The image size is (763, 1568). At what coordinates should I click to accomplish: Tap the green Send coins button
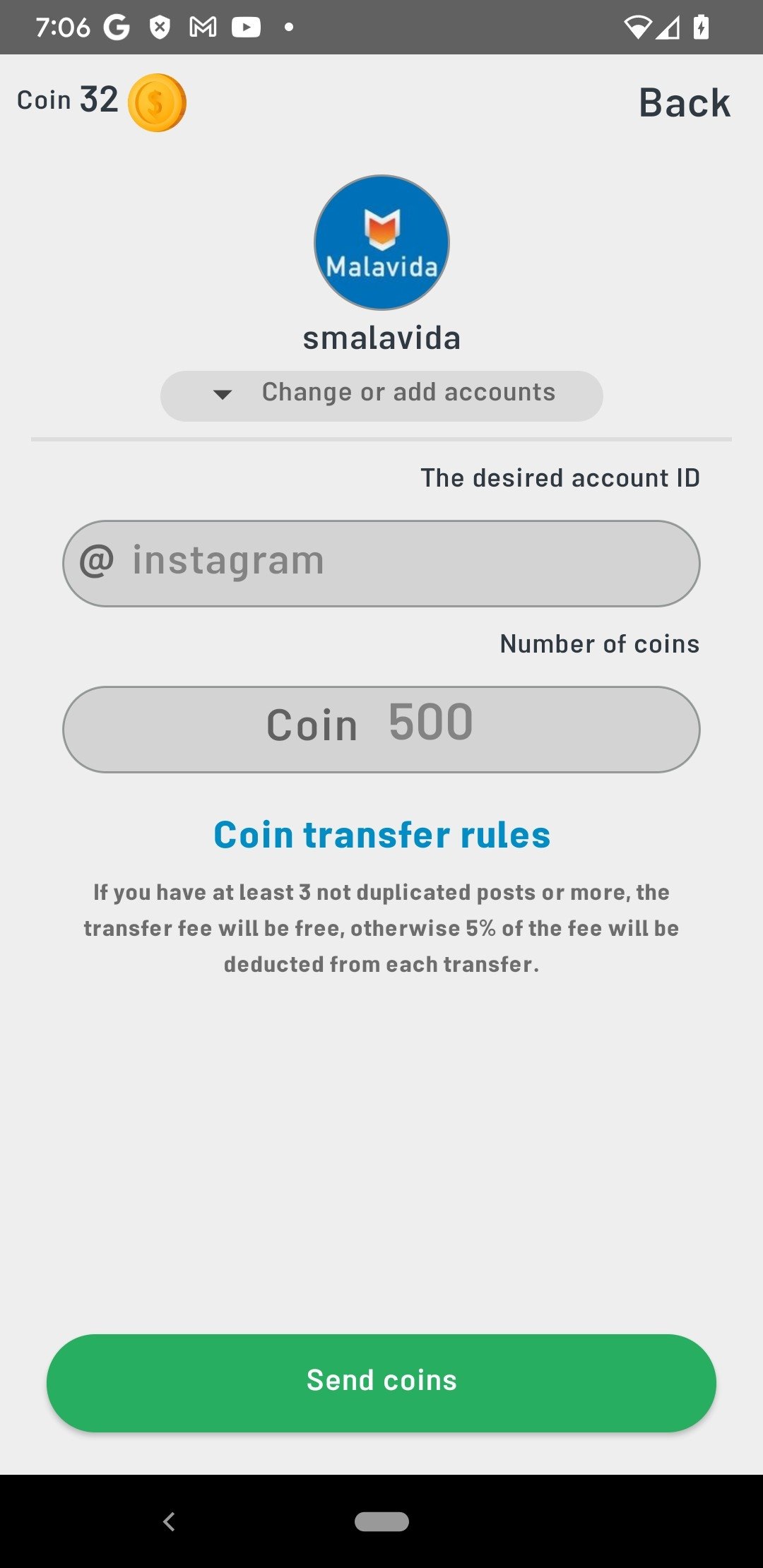click(381, 1383)
